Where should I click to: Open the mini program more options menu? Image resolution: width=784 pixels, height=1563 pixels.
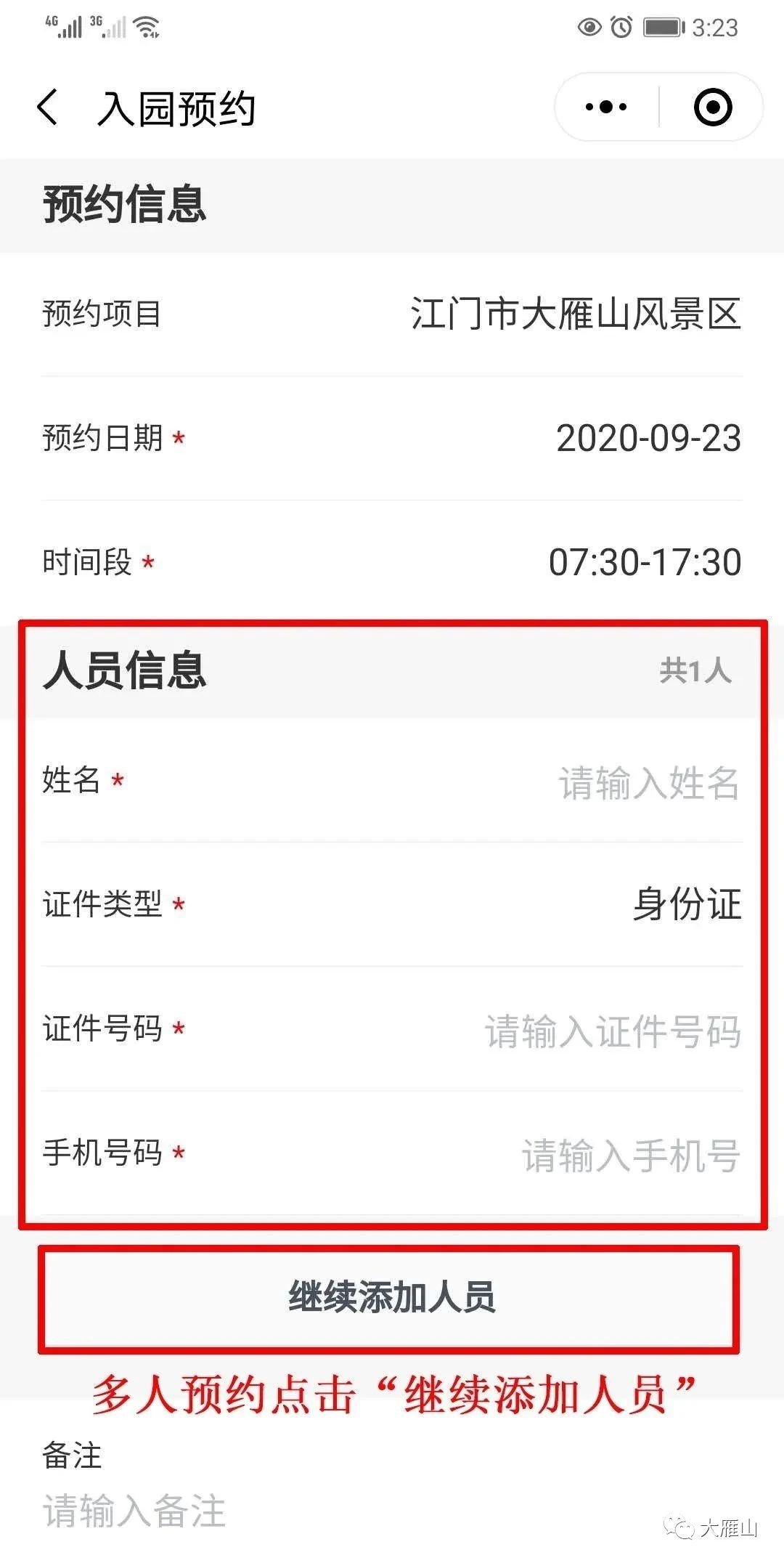point(606,107)
